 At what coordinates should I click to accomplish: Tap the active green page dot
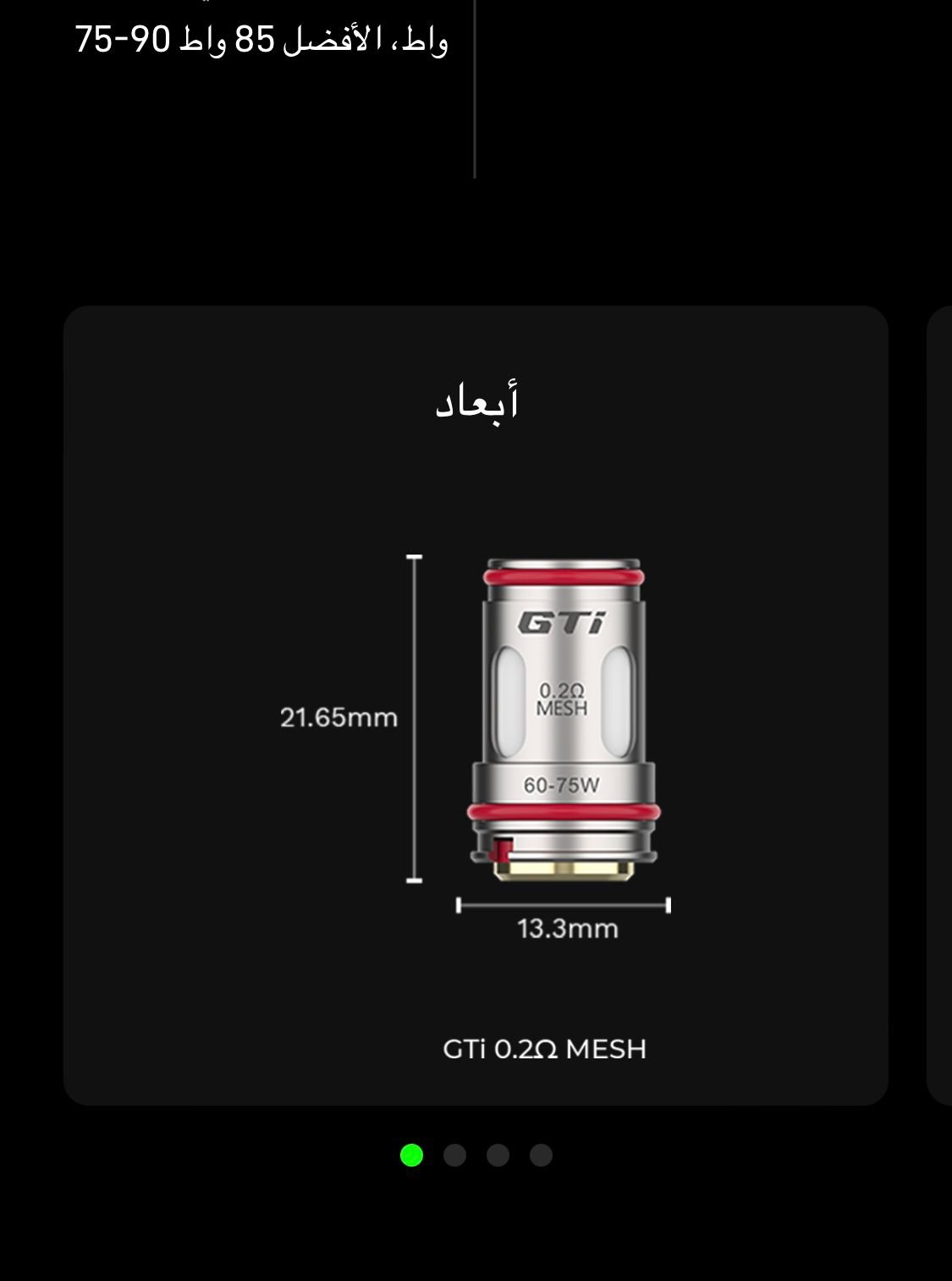tap(411, 1155)
